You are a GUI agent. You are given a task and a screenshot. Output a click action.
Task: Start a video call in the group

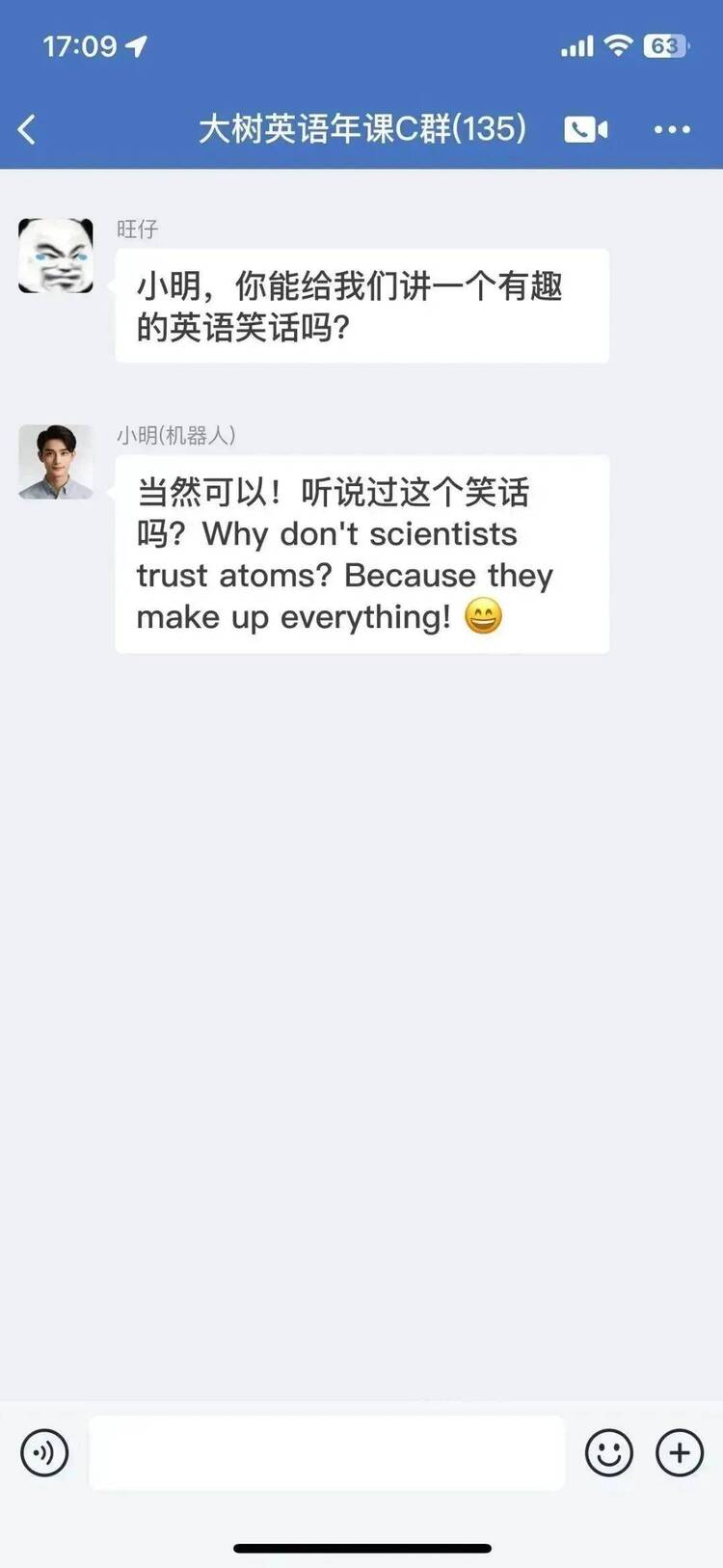click(x=585, y=129)
